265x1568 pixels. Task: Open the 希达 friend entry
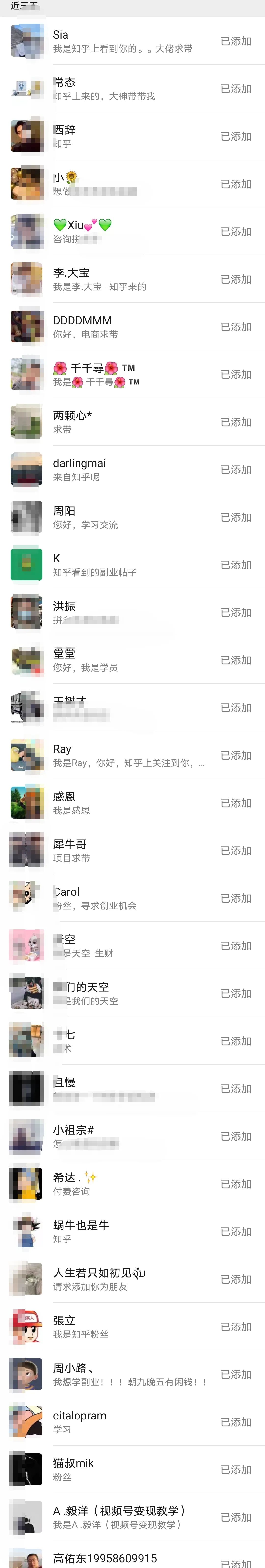121,1184
